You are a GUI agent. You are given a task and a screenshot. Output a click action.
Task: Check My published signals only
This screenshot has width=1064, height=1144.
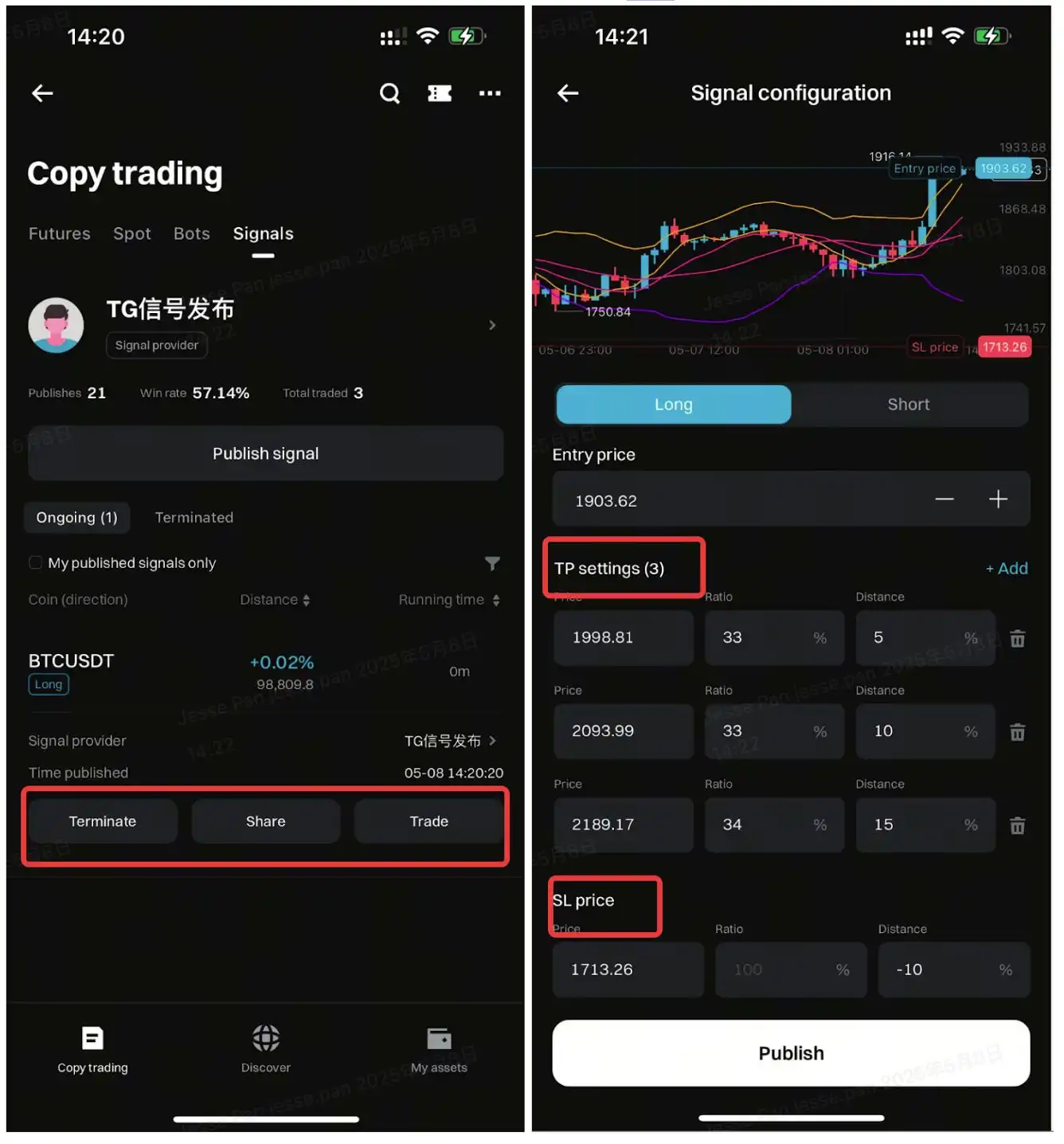point(36,562)
